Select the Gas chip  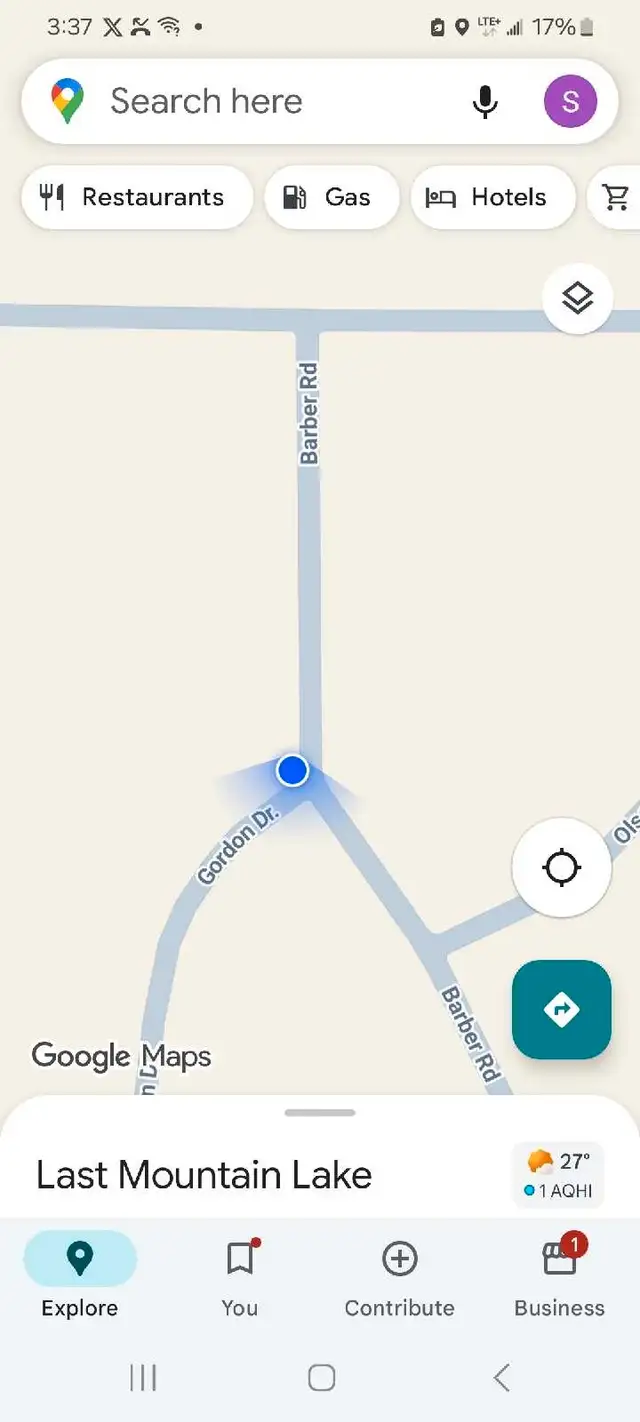[x=332, y=197]
